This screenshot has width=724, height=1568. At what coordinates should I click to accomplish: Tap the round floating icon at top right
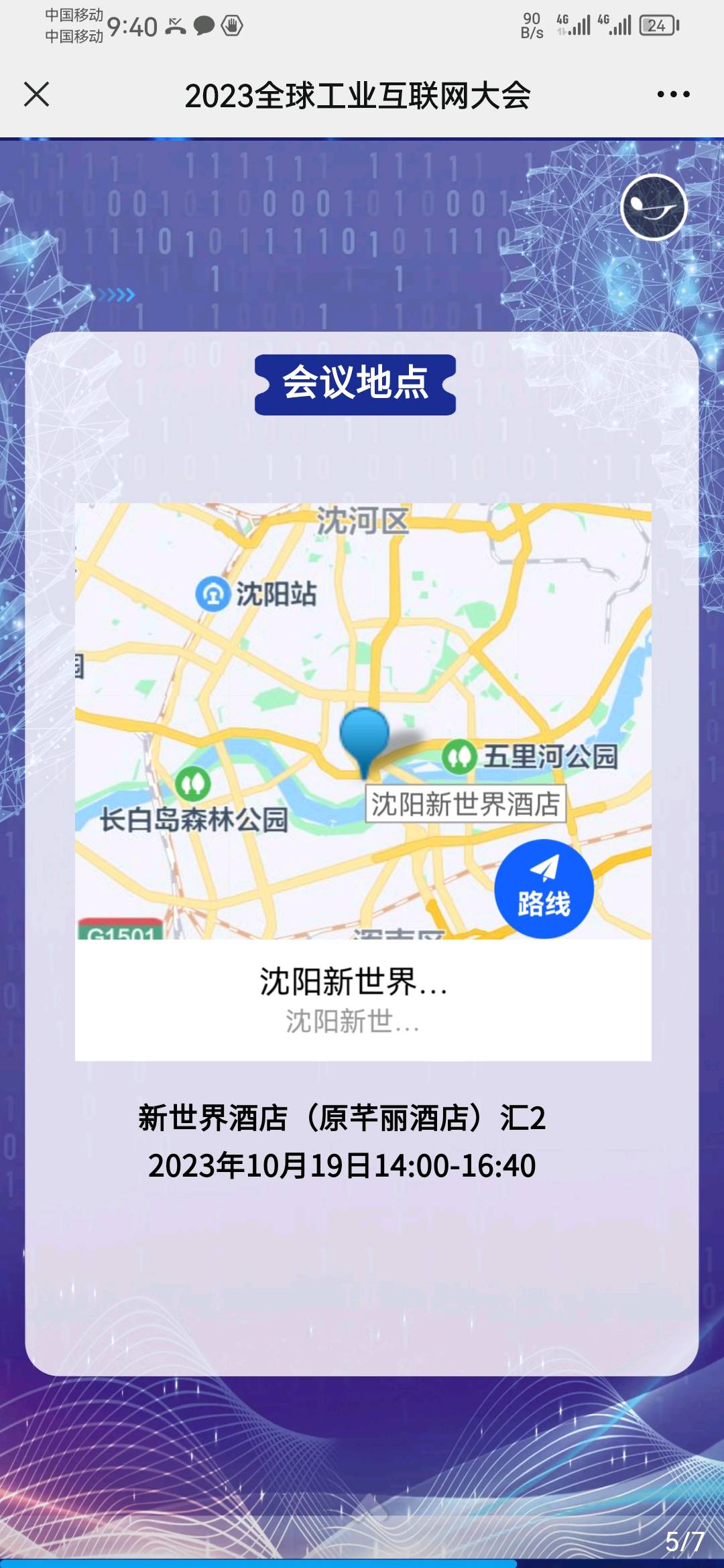(654, 207)
